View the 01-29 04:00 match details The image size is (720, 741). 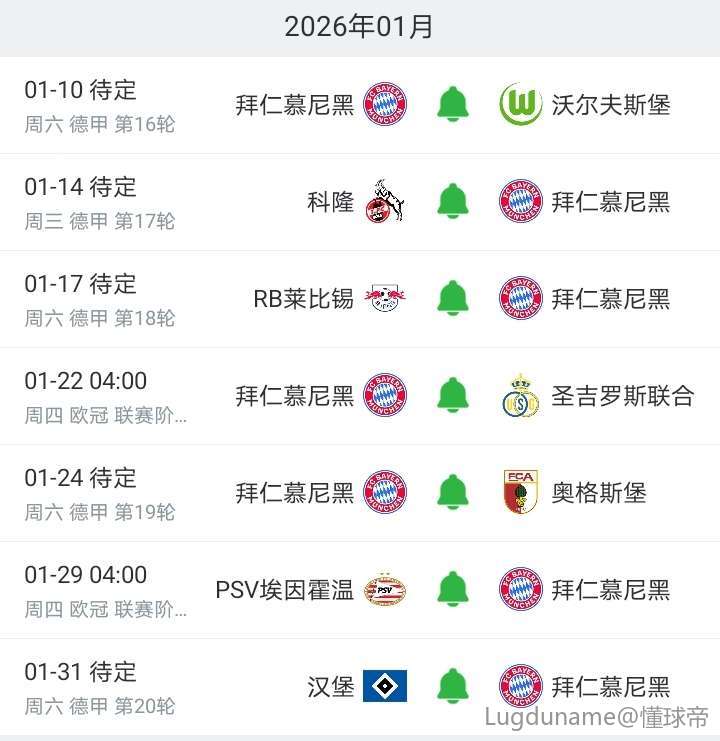pos(100,590)
